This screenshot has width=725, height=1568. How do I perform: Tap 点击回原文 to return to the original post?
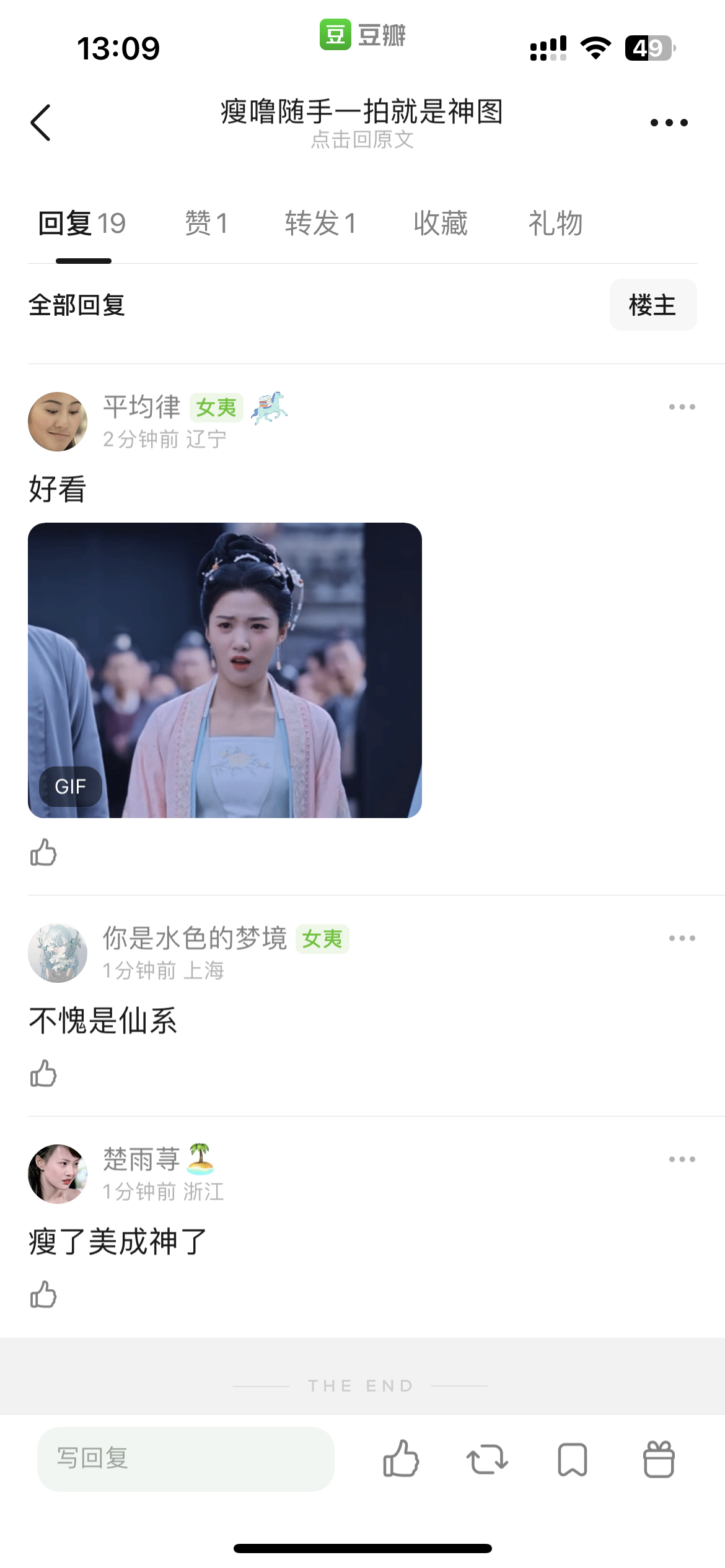[362, 140]
